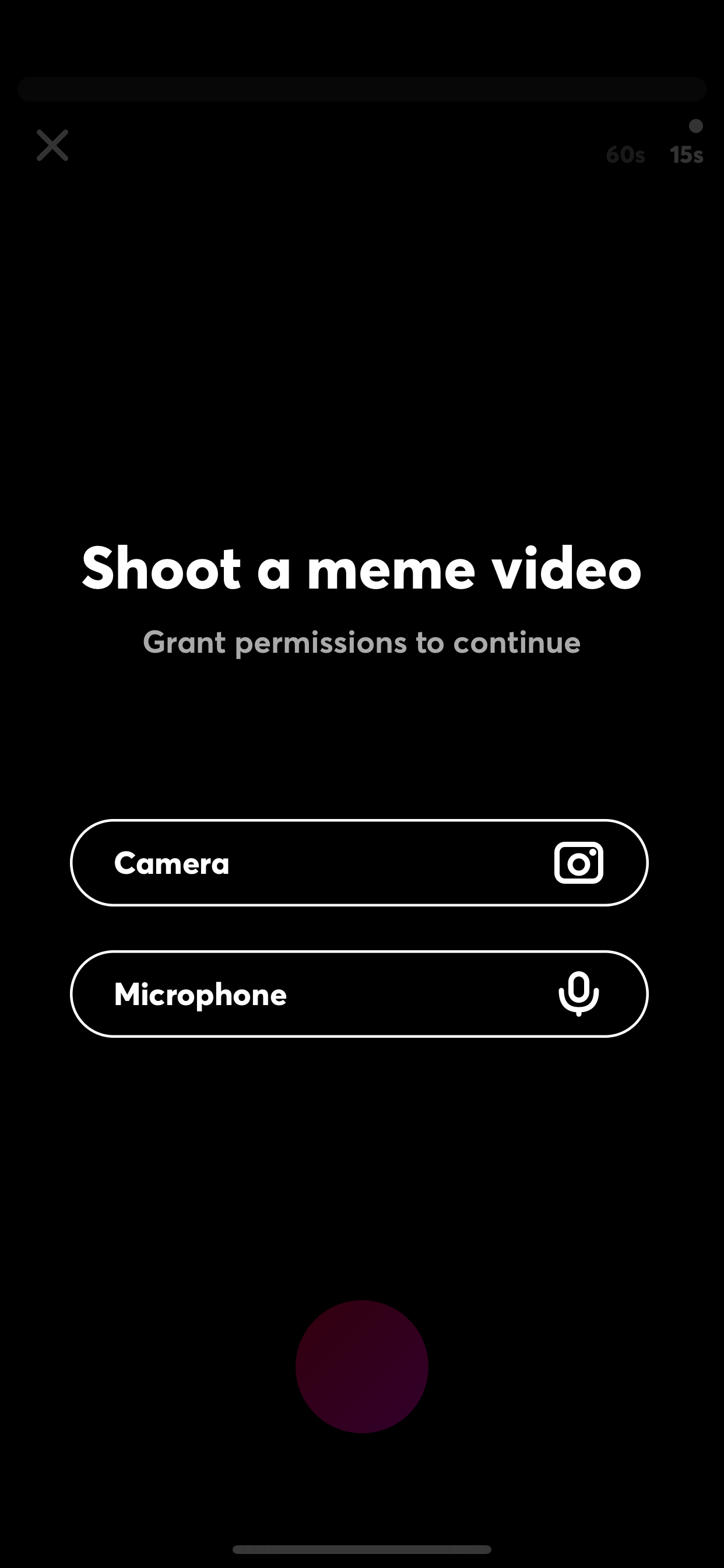Tap the red record button
The width and height of the screenshot is (724, 1568).
[362, 1367]
